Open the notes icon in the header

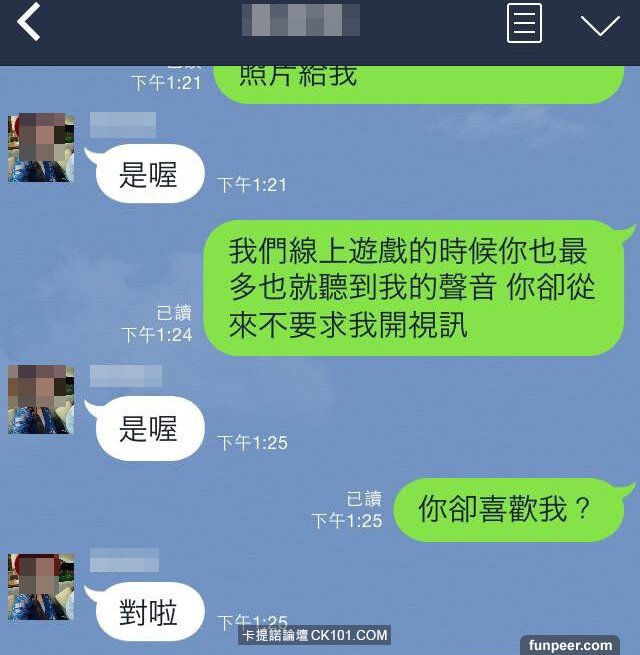[x=524, y=23]
